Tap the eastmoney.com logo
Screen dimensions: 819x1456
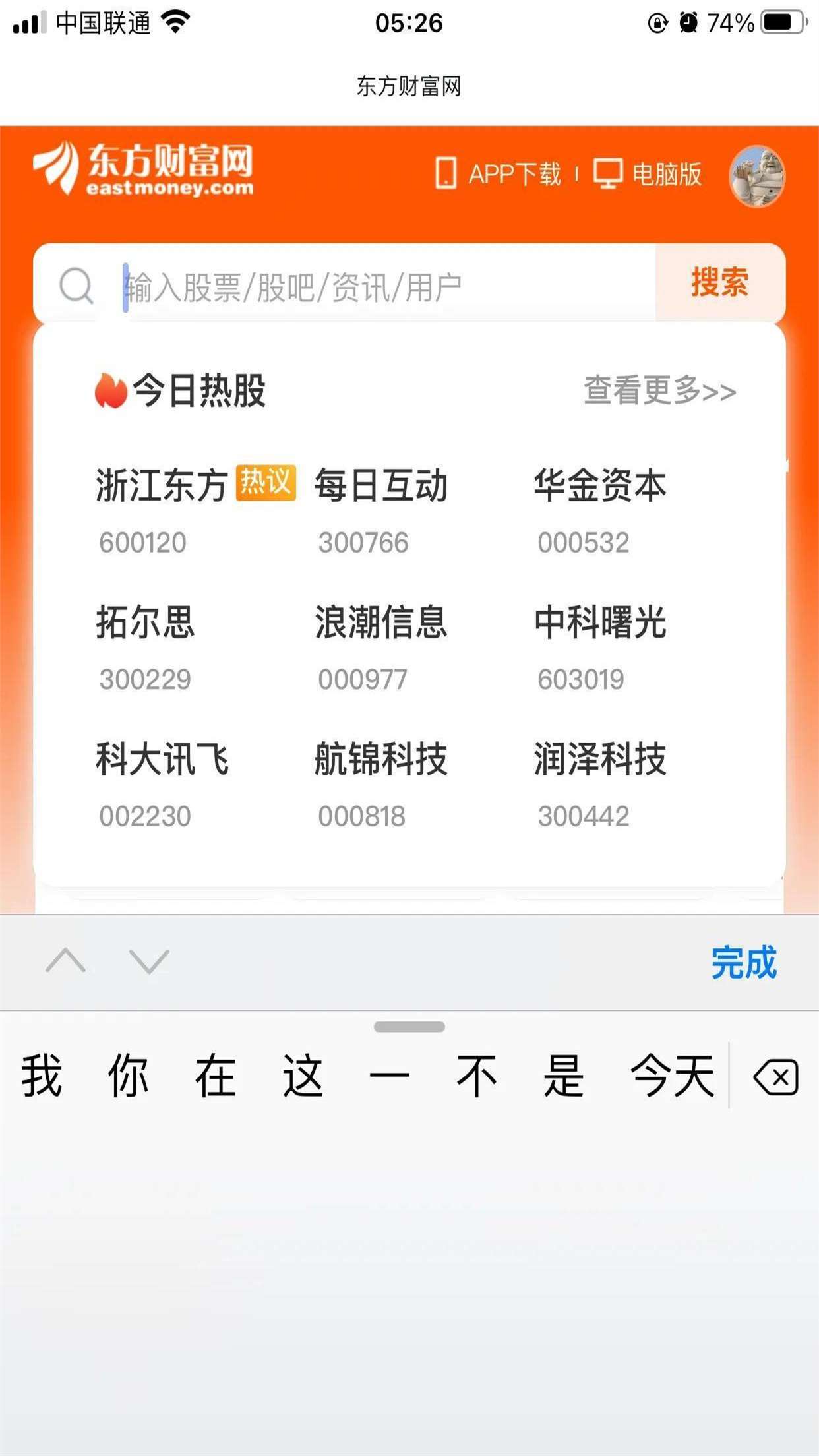tap(144, 173)
